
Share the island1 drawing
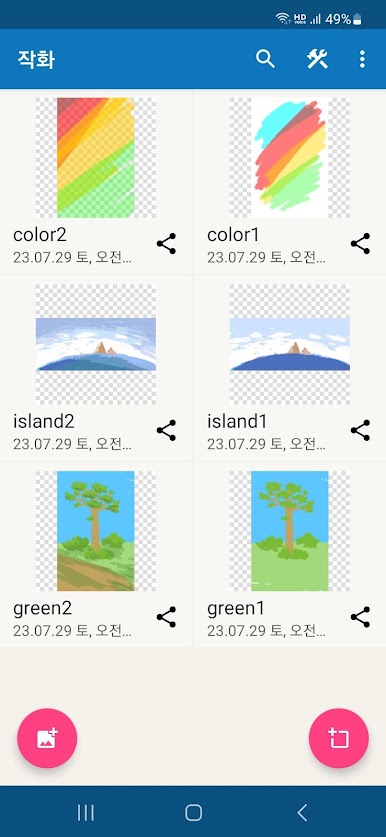coord(360,430)
